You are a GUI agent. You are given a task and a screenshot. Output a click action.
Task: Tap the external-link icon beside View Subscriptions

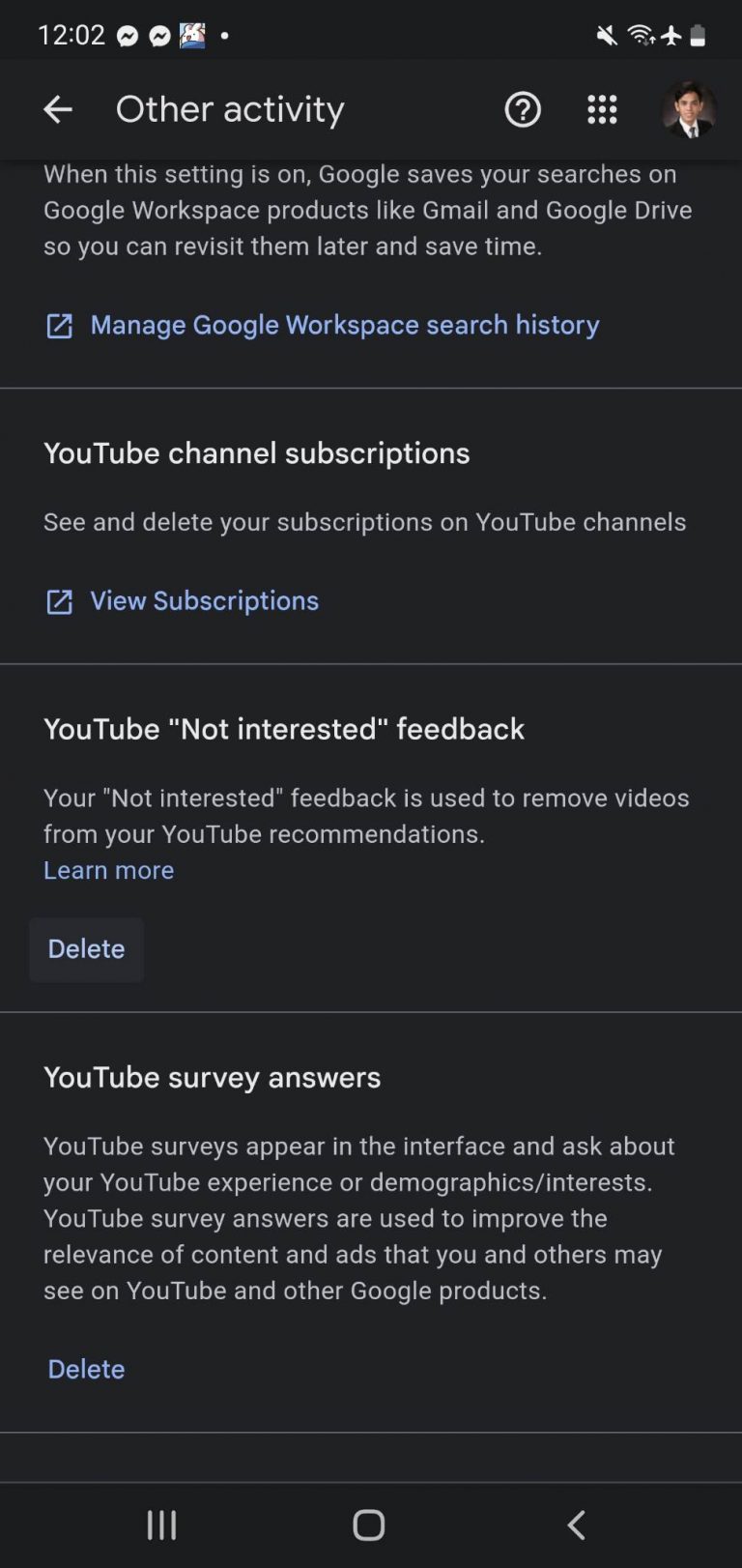tap(59, 601)
